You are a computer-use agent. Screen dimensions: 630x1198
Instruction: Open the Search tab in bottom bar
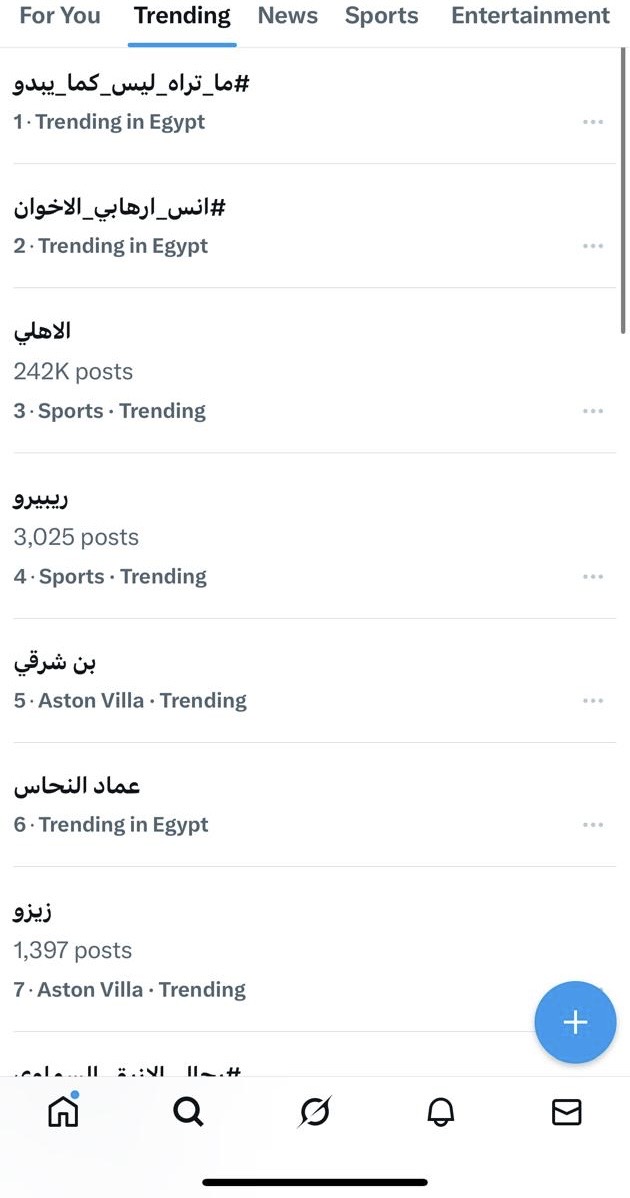tap(188, 1111)
